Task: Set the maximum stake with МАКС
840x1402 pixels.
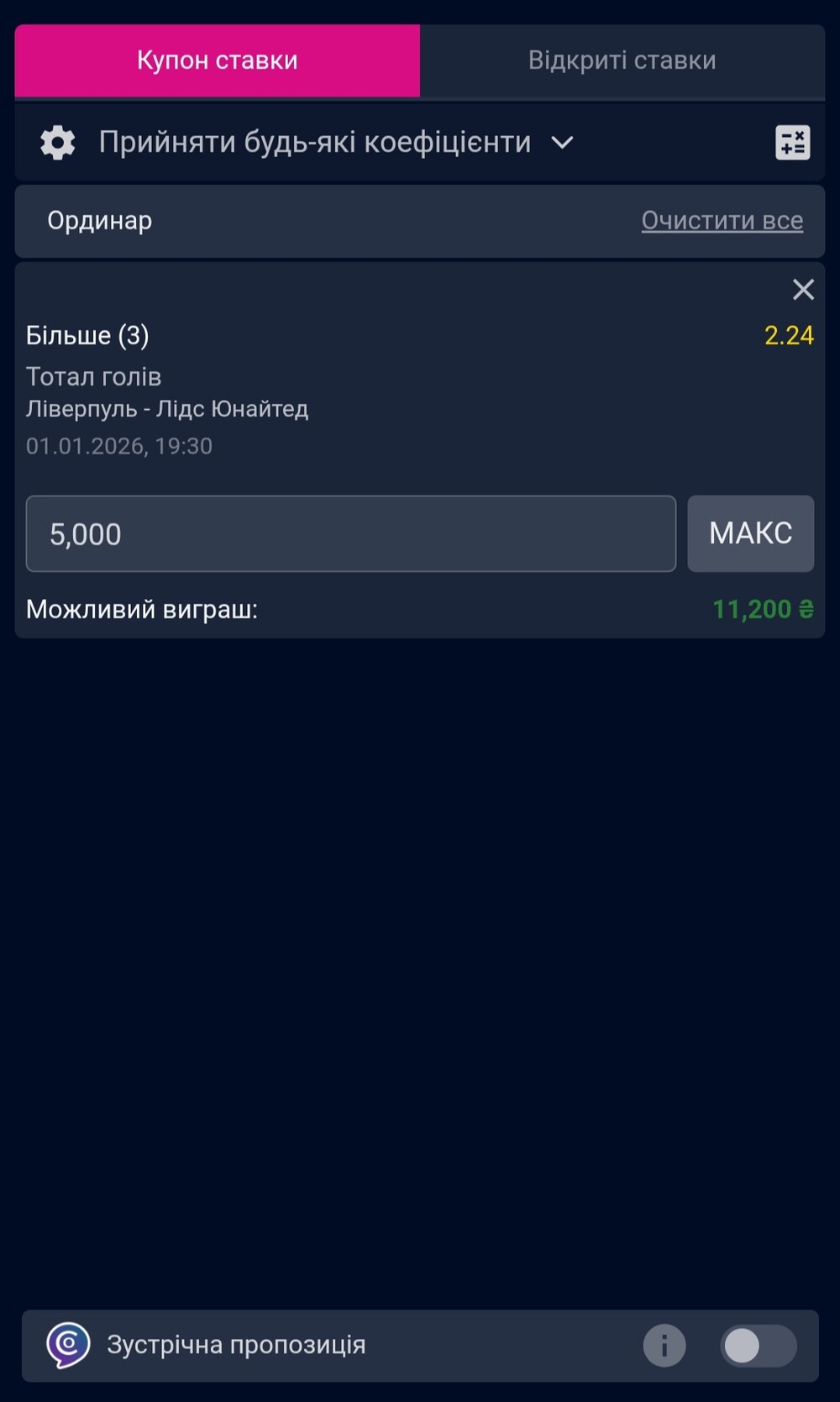Action: coord(750,534)
